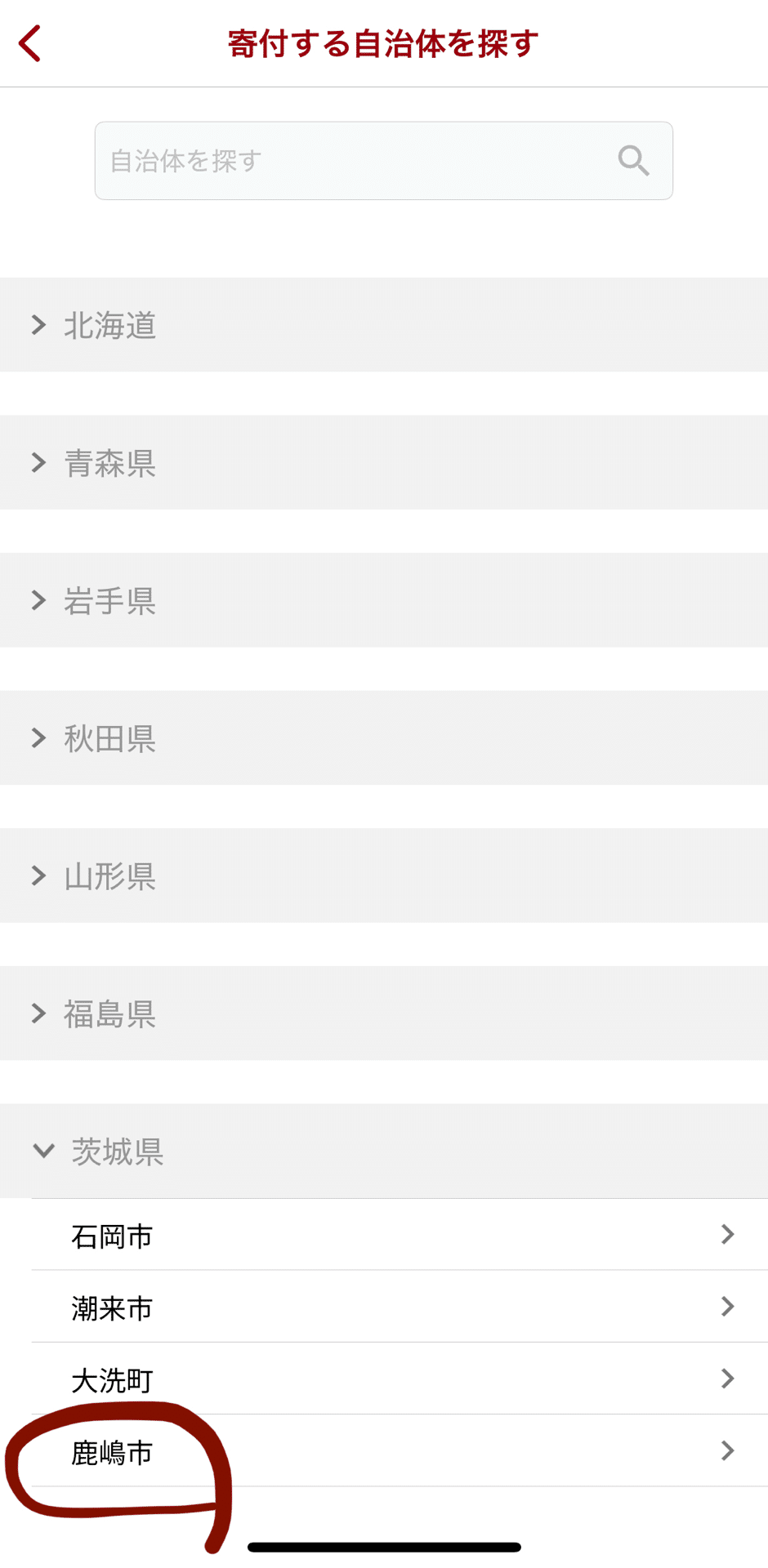Expand the 青森県 section

tap(383, 462)
